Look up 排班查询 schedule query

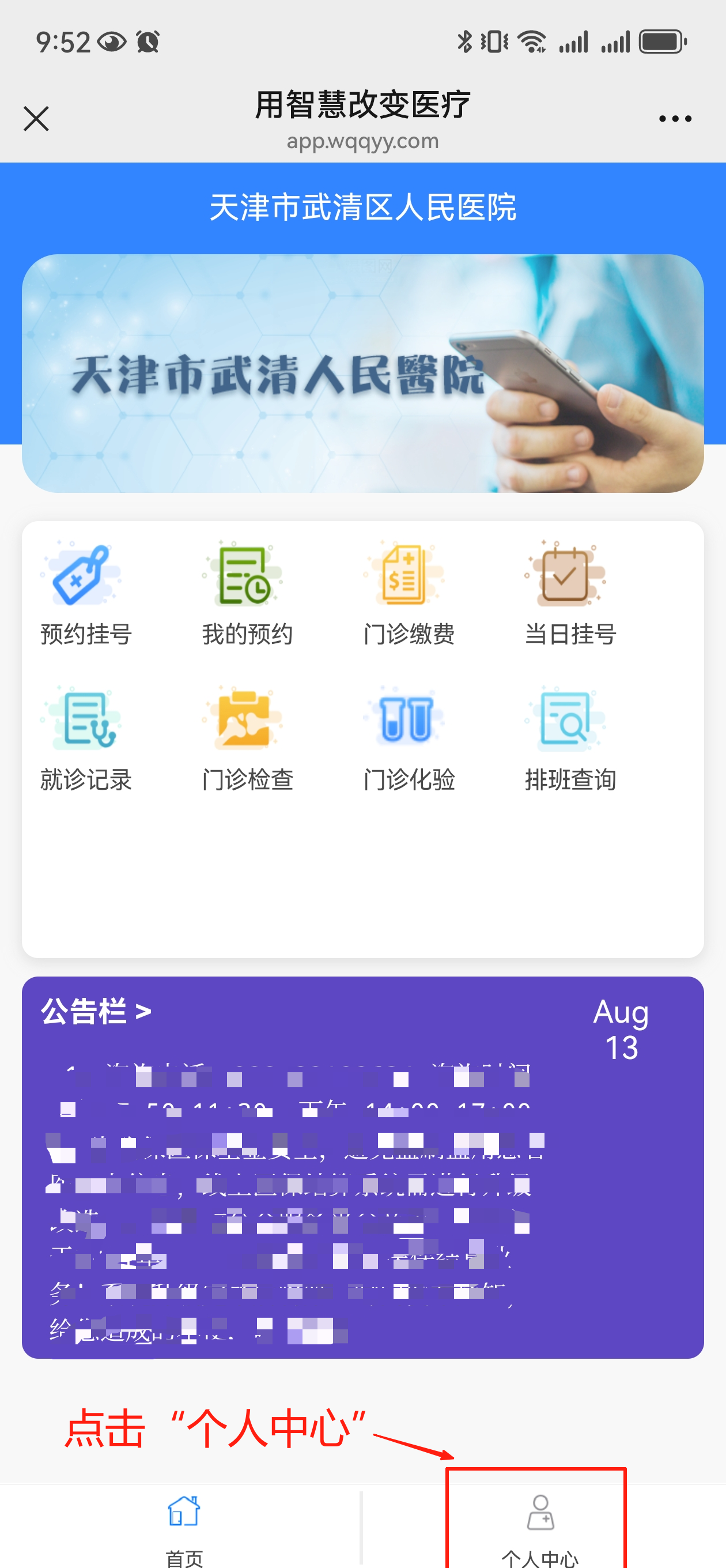coord(570,738)
